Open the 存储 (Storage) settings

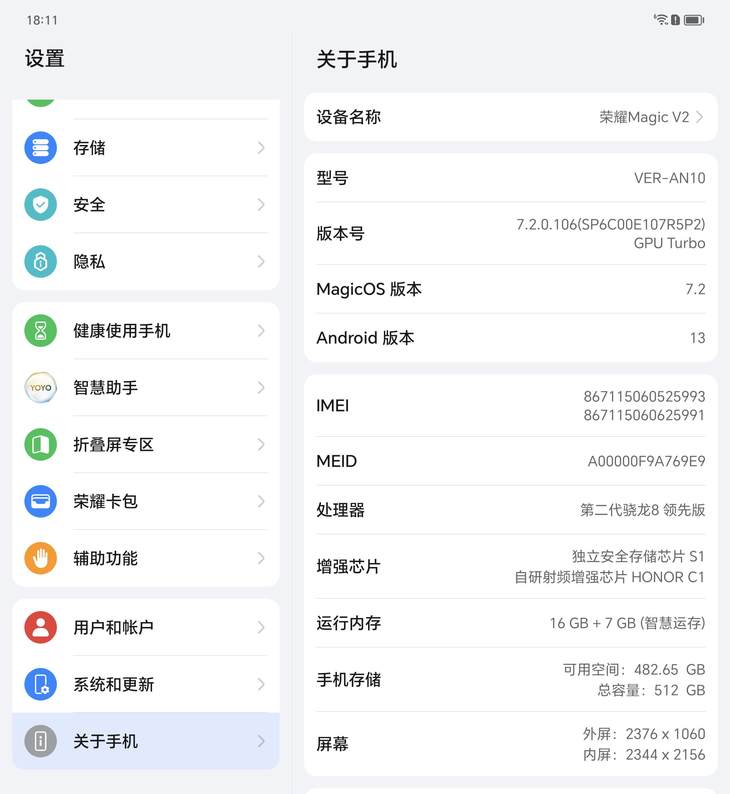[145, 148]
